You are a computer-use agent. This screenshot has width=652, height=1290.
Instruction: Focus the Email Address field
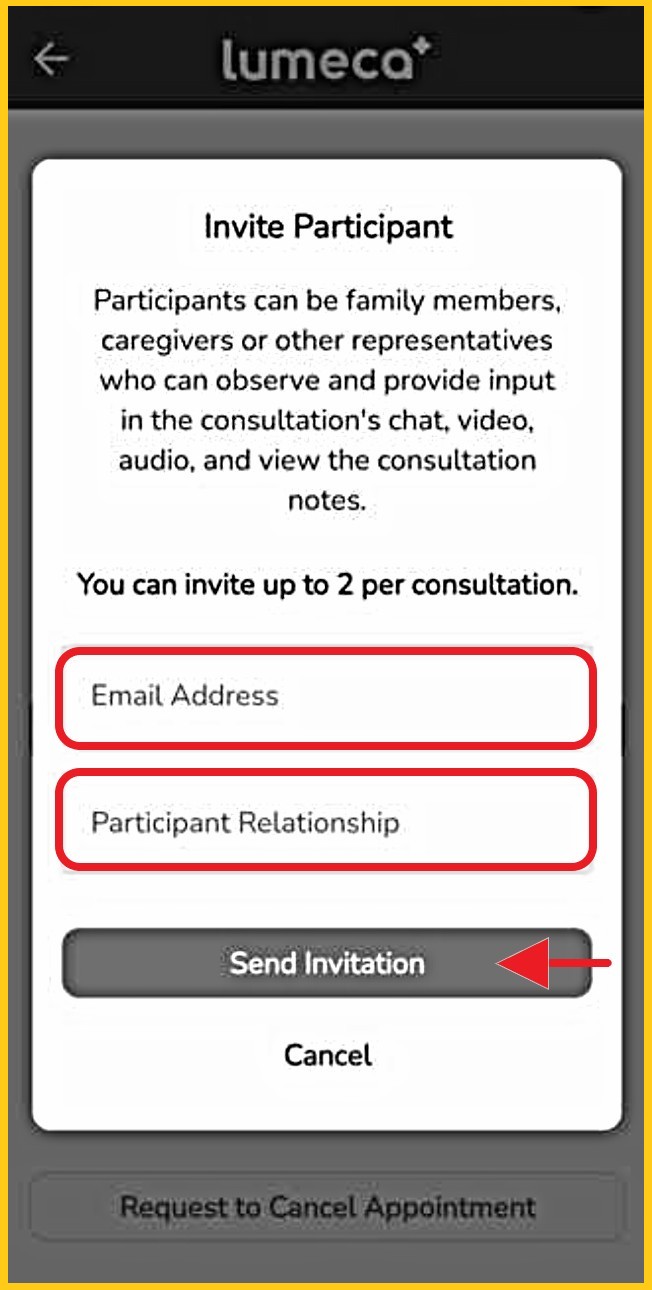326,697
